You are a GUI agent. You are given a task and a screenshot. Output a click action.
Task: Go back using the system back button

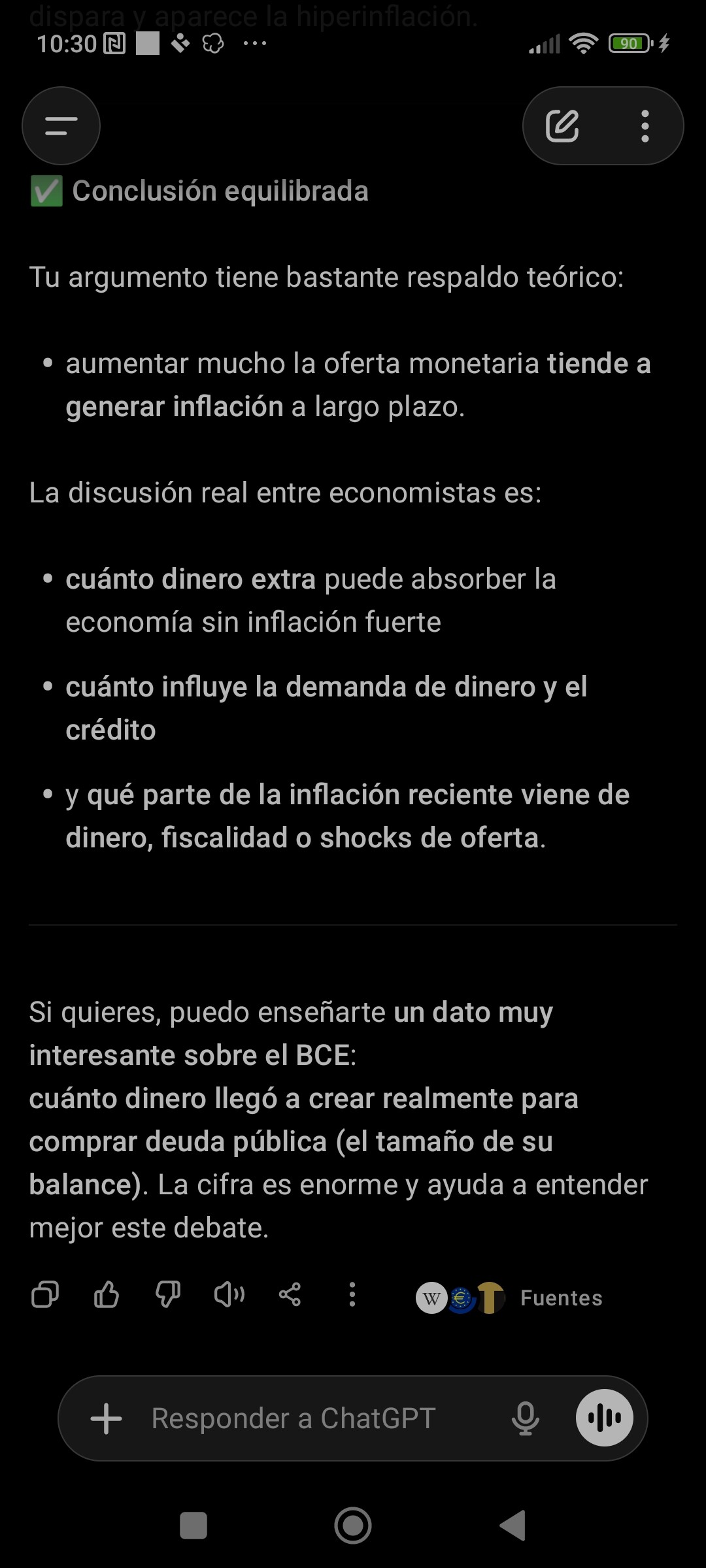click(x=513, y=1526)
